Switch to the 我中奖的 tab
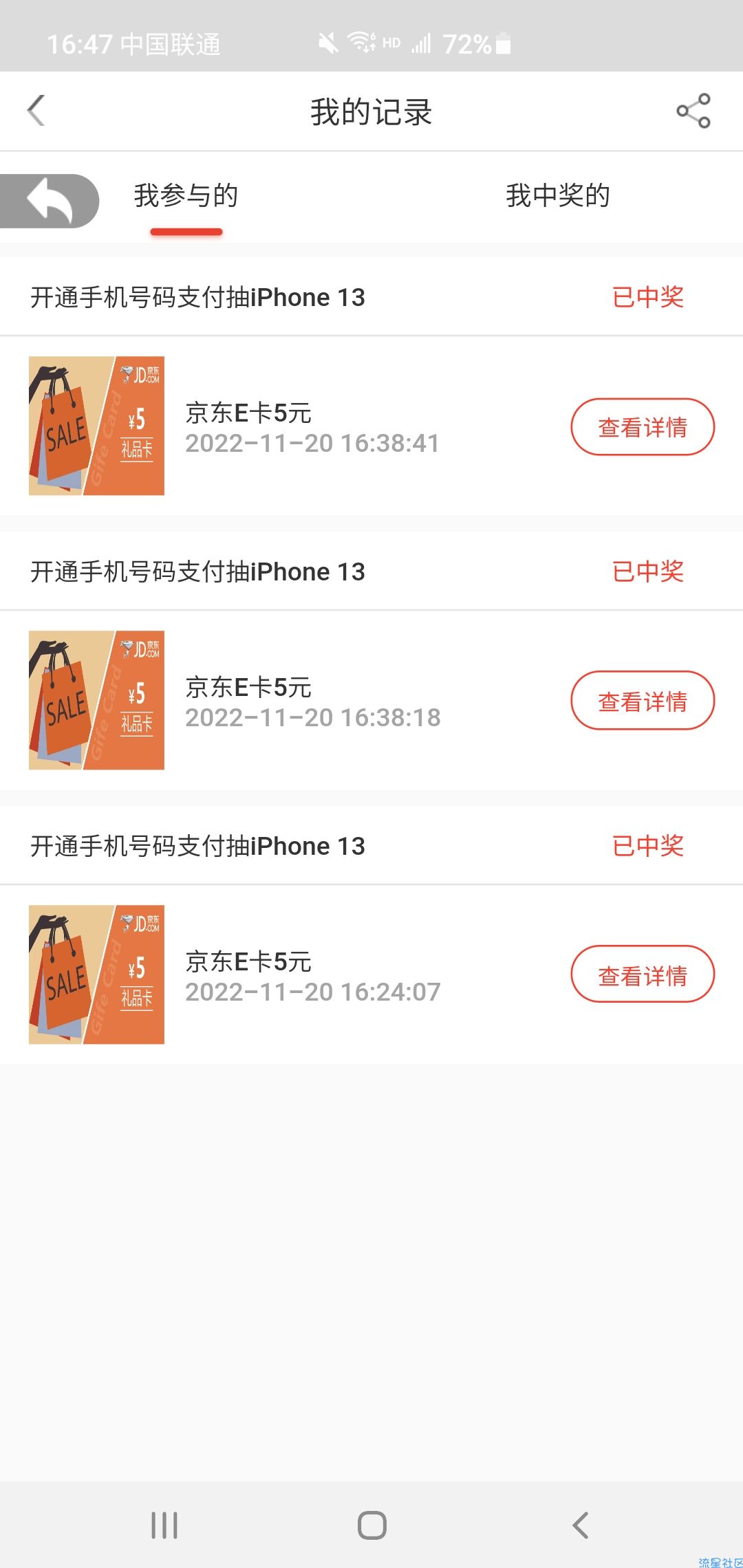The height and width of the screenshot is (1568, 743). [557, 196]
